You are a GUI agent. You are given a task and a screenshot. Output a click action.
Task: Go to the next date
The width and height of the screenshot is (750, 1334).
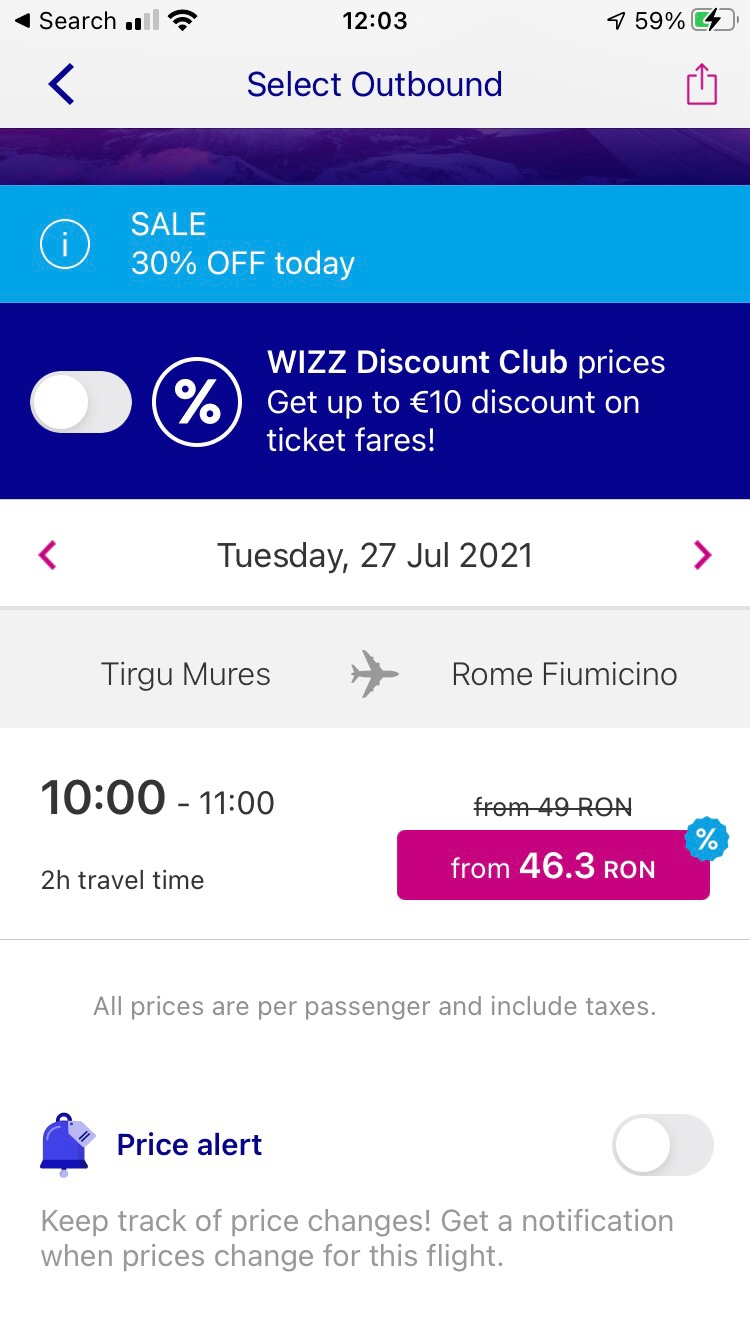point(703,554)
